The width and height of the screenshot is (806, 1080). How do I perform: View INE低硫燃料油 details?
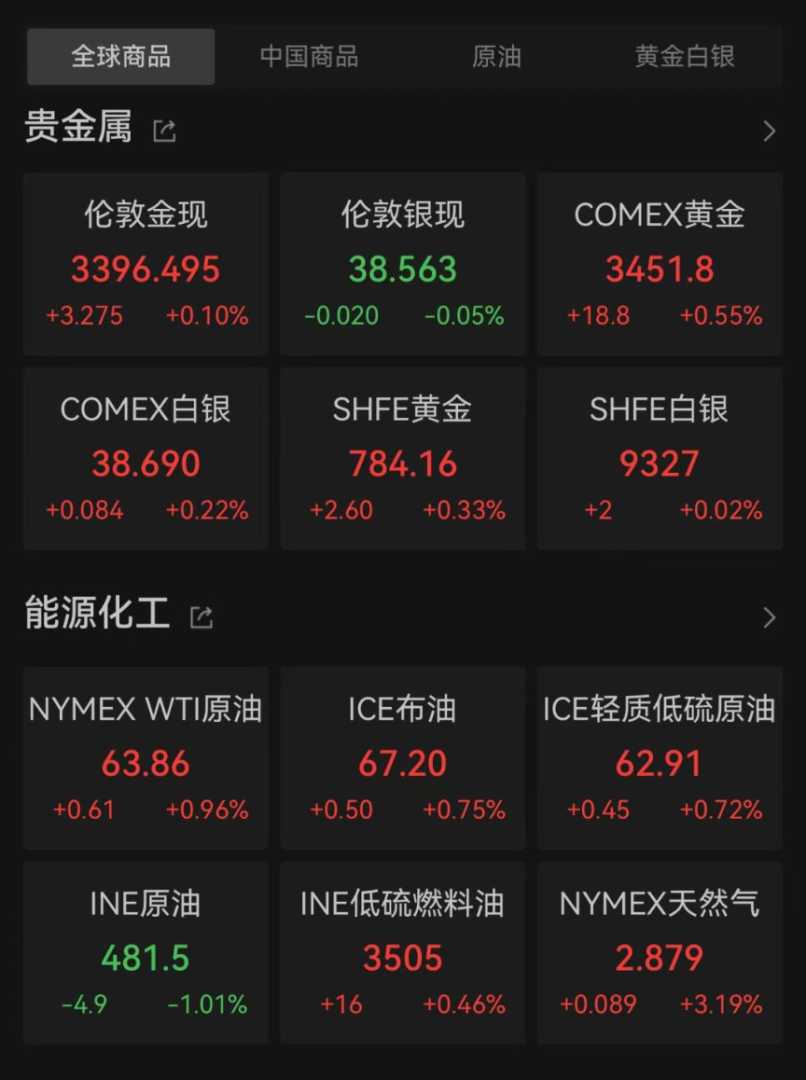click(403, 952)
